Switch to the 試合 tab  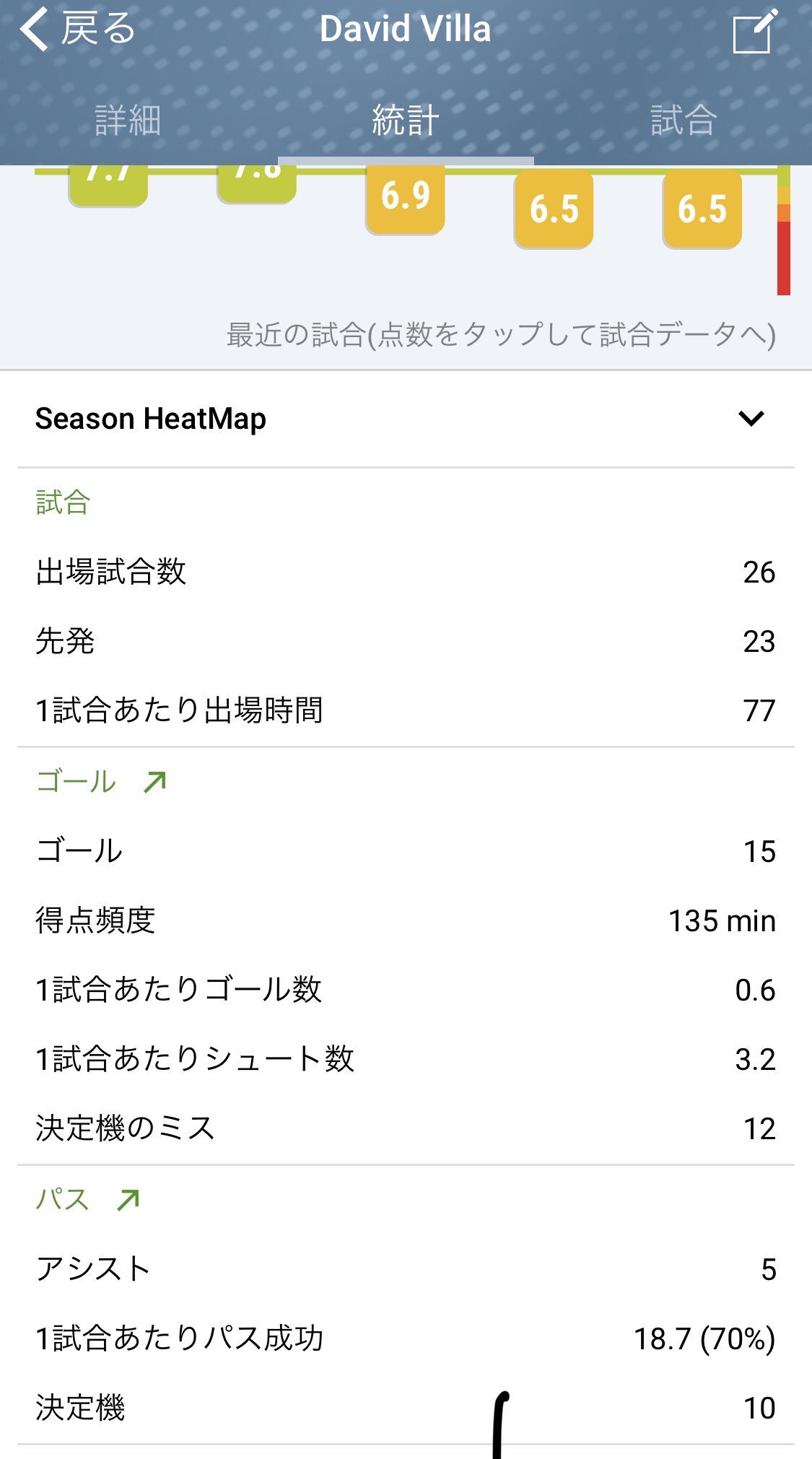pos(683,120)
